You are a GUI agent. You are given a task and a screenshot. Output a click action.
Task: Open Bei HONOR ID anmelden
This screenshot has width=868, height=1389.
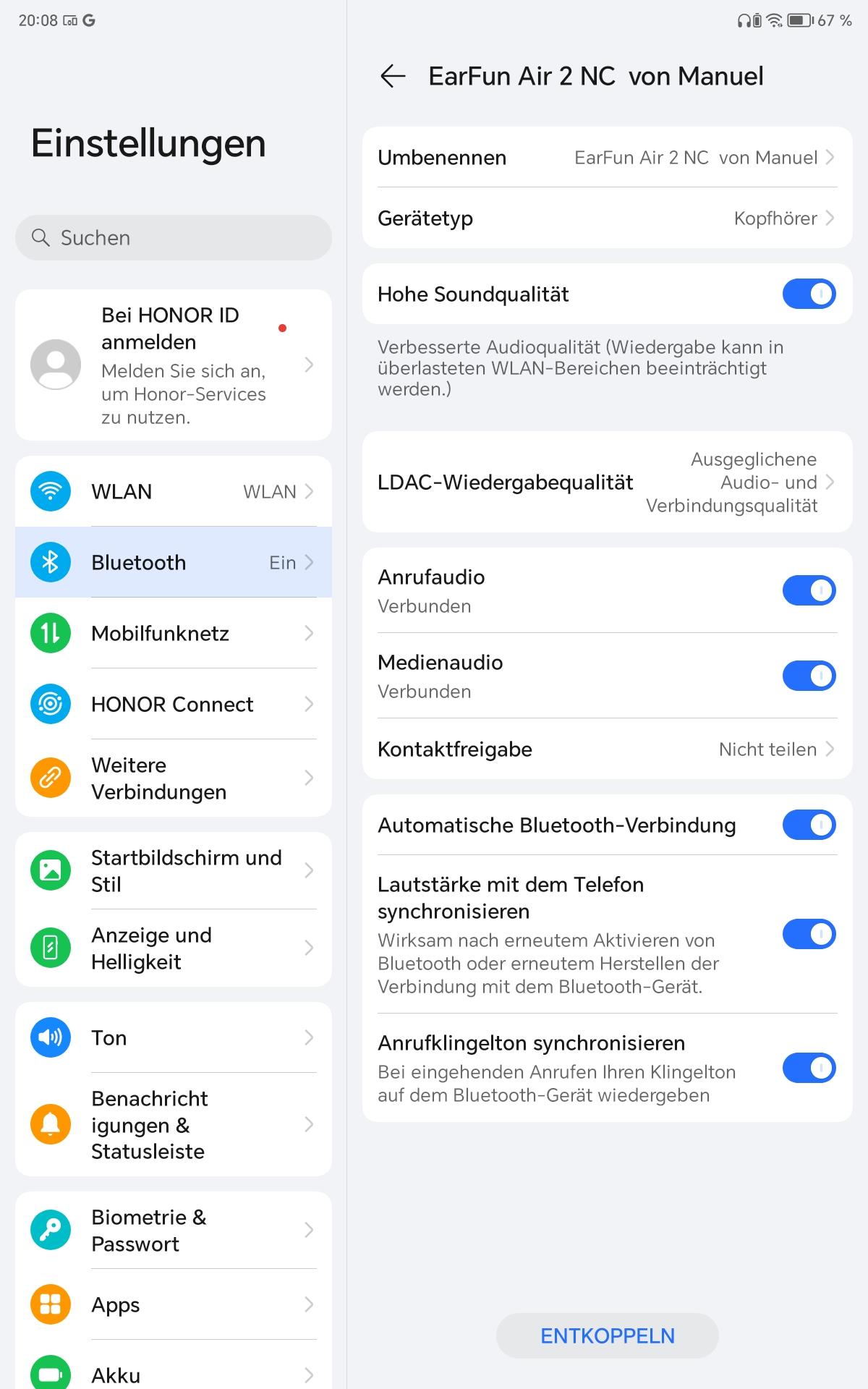coord(174,365)
